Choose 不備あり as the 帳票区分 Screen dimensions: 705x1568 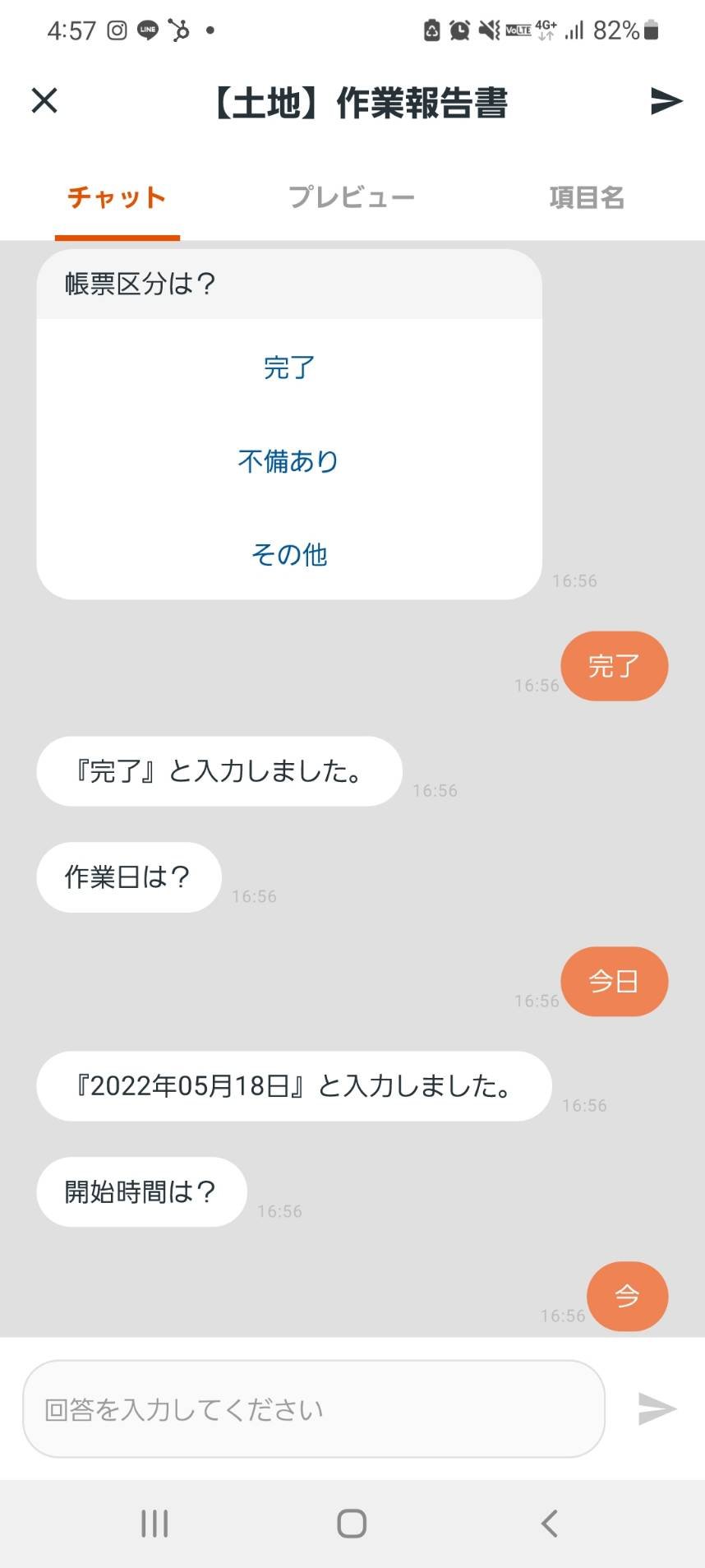(x=289, y=461)
